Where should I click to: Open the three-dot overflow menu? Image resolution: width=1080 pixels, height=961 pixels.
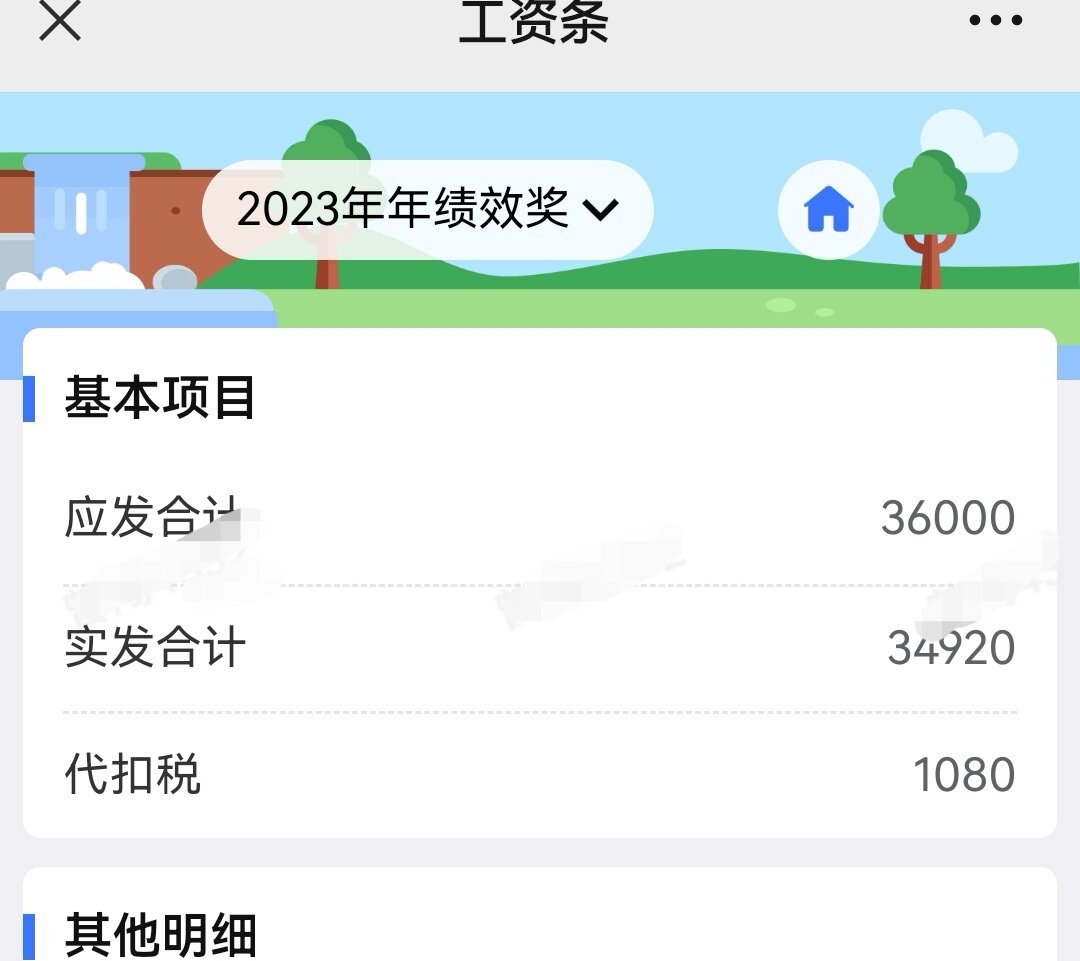(996, 20)
